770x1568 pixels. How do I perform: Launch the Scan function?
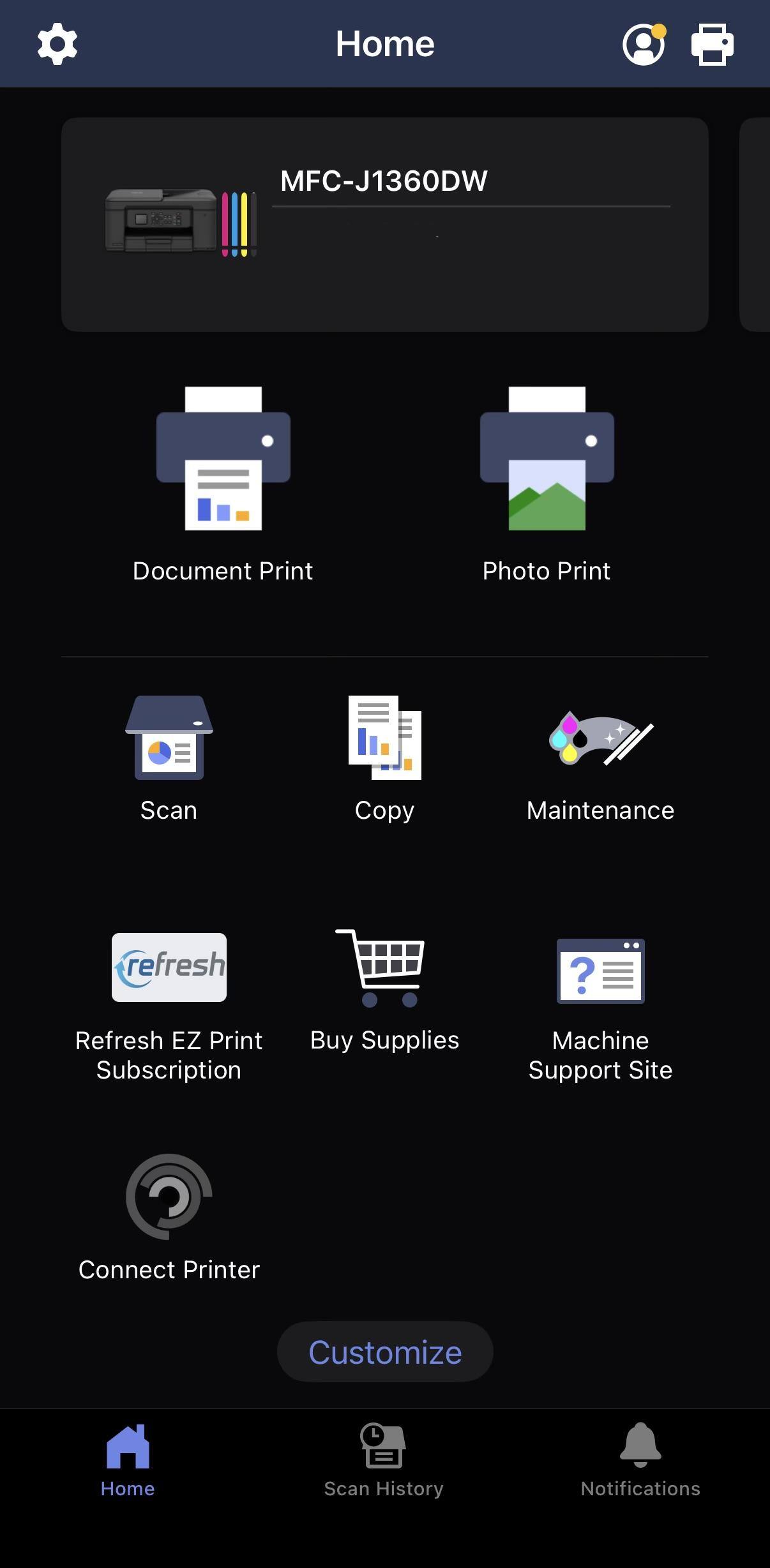(169, 758)
